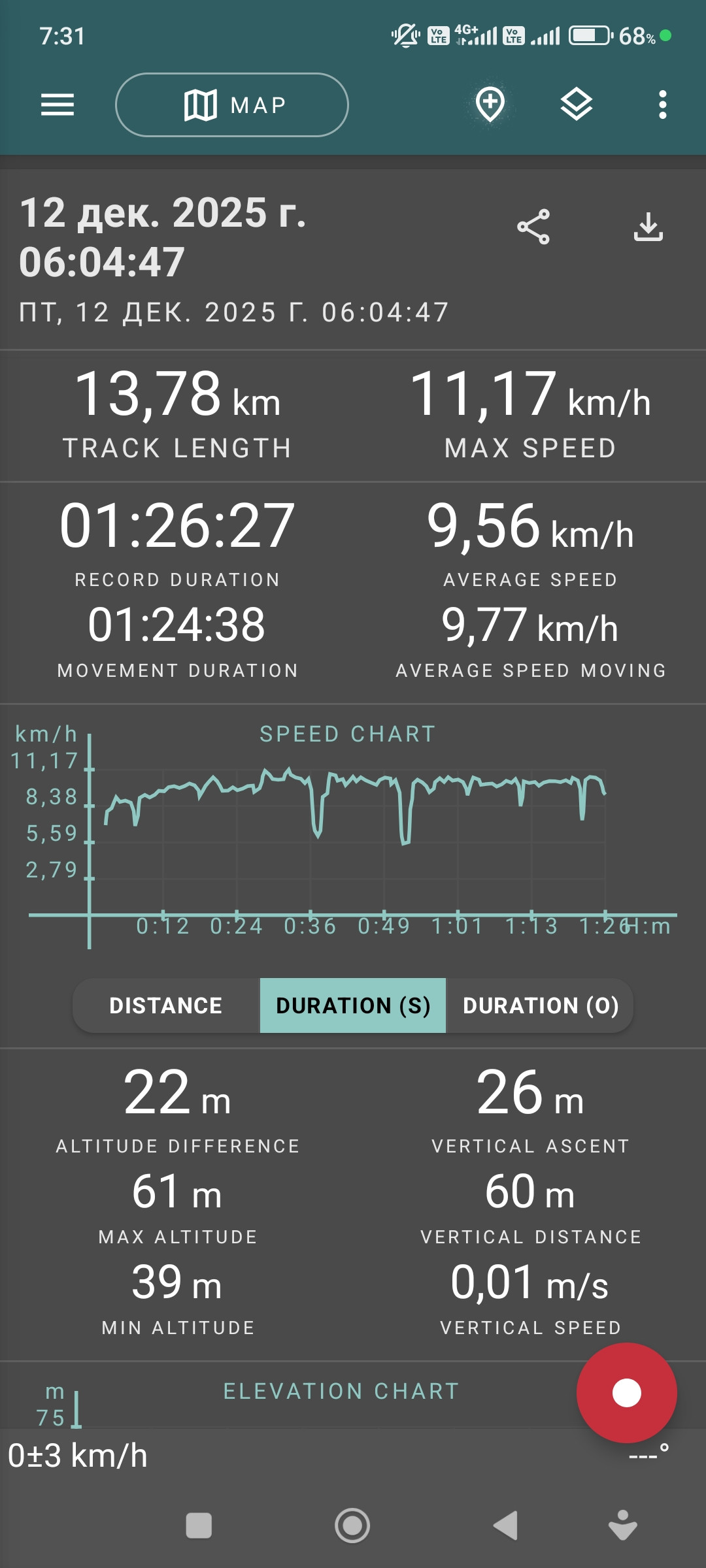Image resolution: width=706 pixels, height=1568 pixels.
Task: Go back using system back button
Action: (x=505, y=1526)
